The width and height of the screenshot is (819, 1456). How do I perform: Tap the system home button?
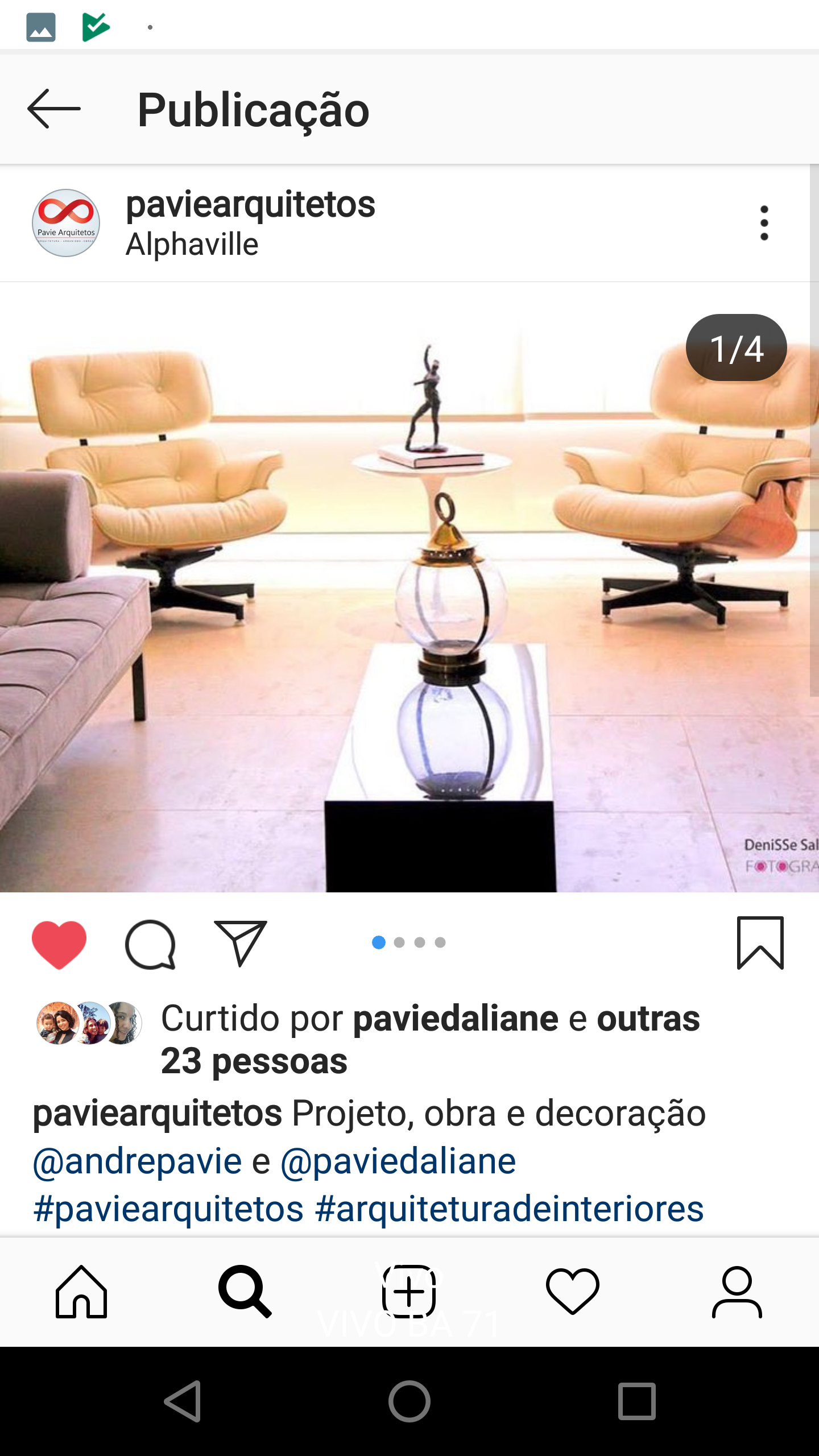[x=409, y=1401]
